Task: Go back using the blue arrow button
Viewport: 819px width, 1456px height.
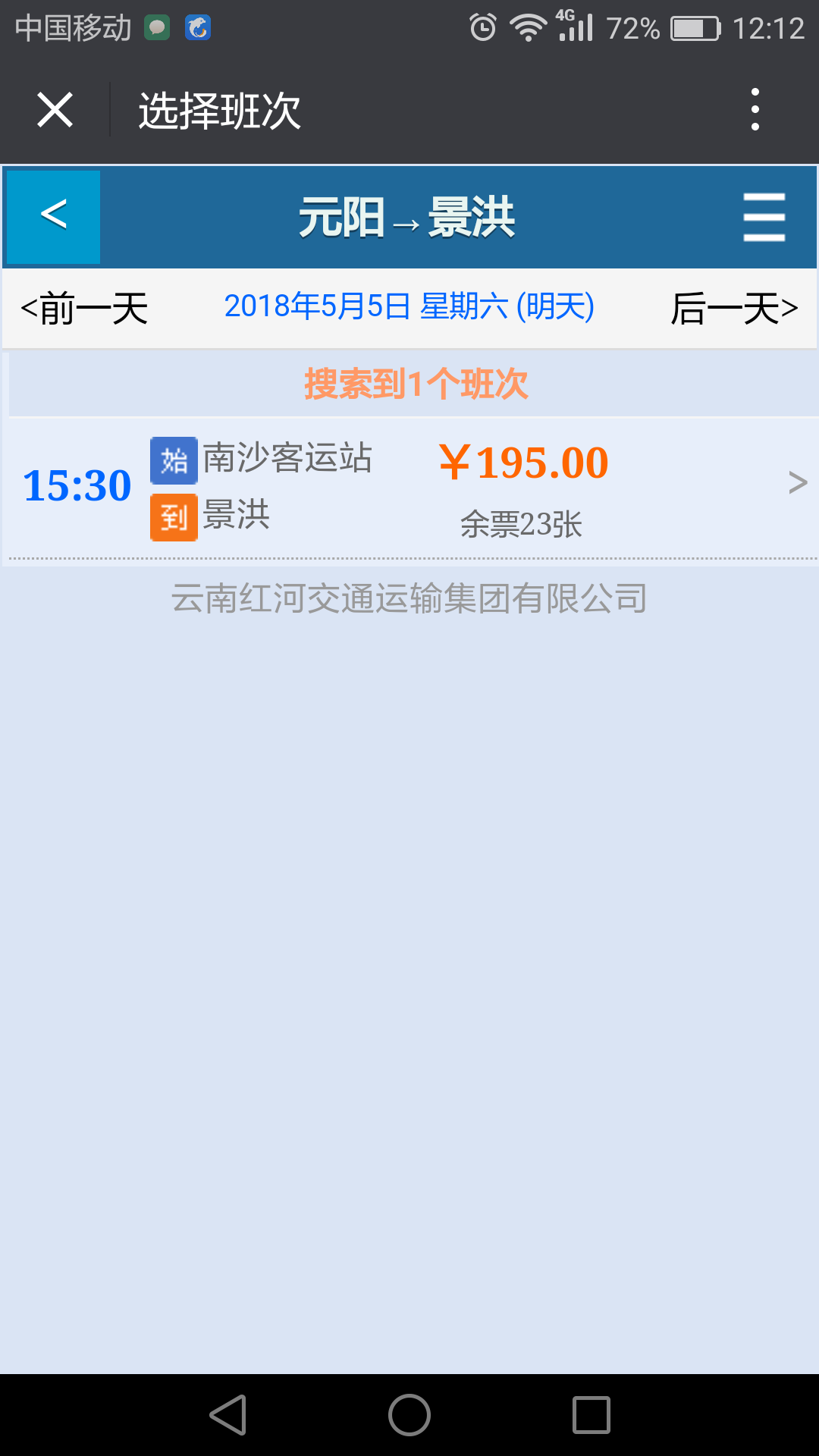Action: click(53, 217)
